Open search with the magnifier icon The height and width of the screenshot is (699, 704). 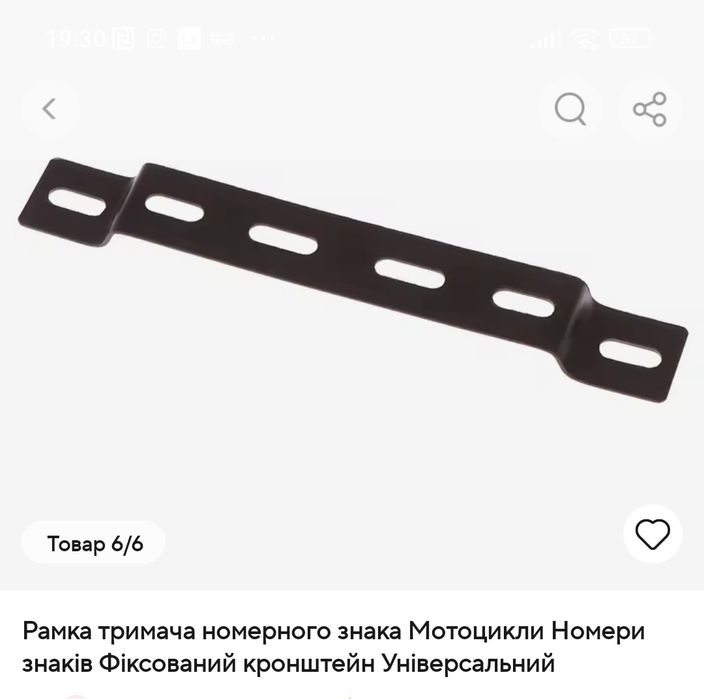(x=570, y=109)
